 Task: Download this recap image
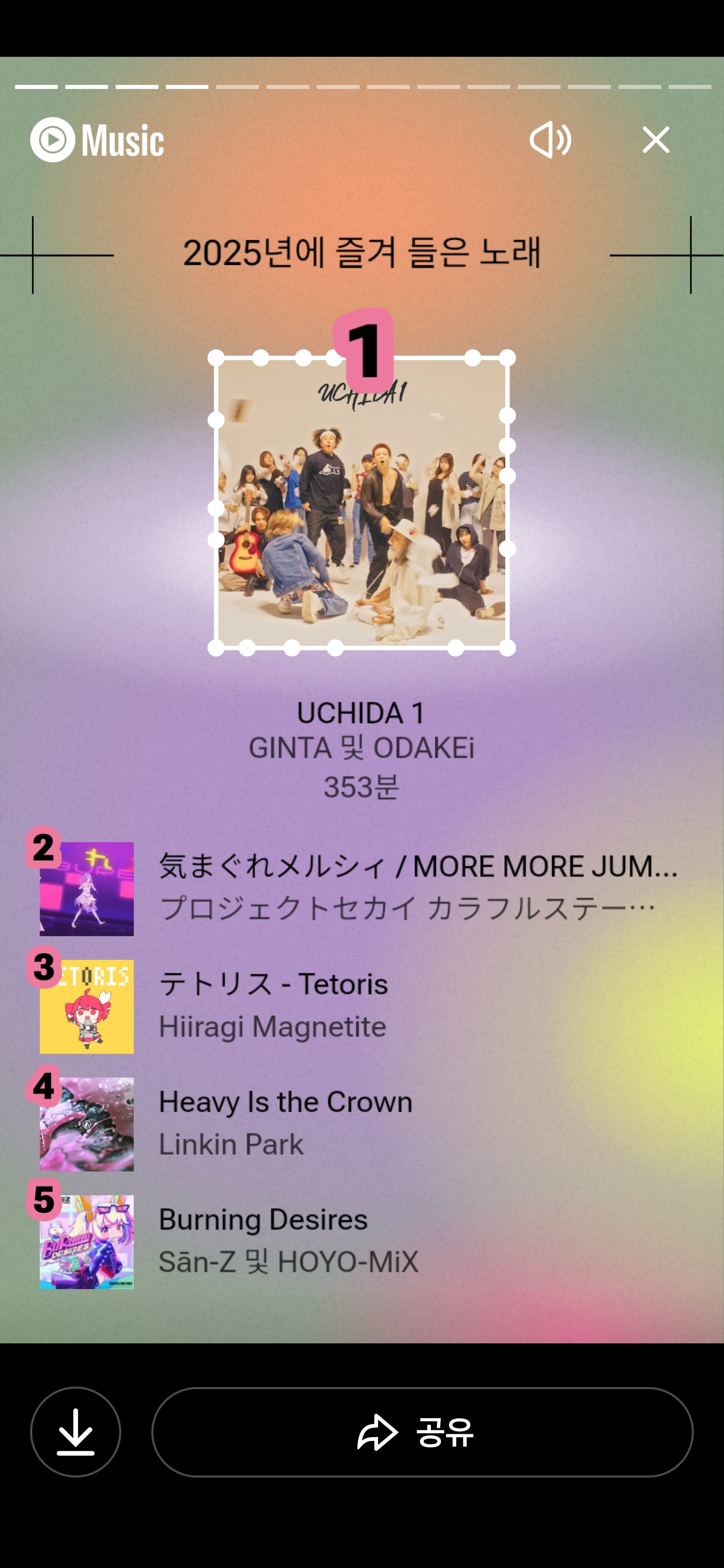pyautogui.click(x=75, y=1431)
